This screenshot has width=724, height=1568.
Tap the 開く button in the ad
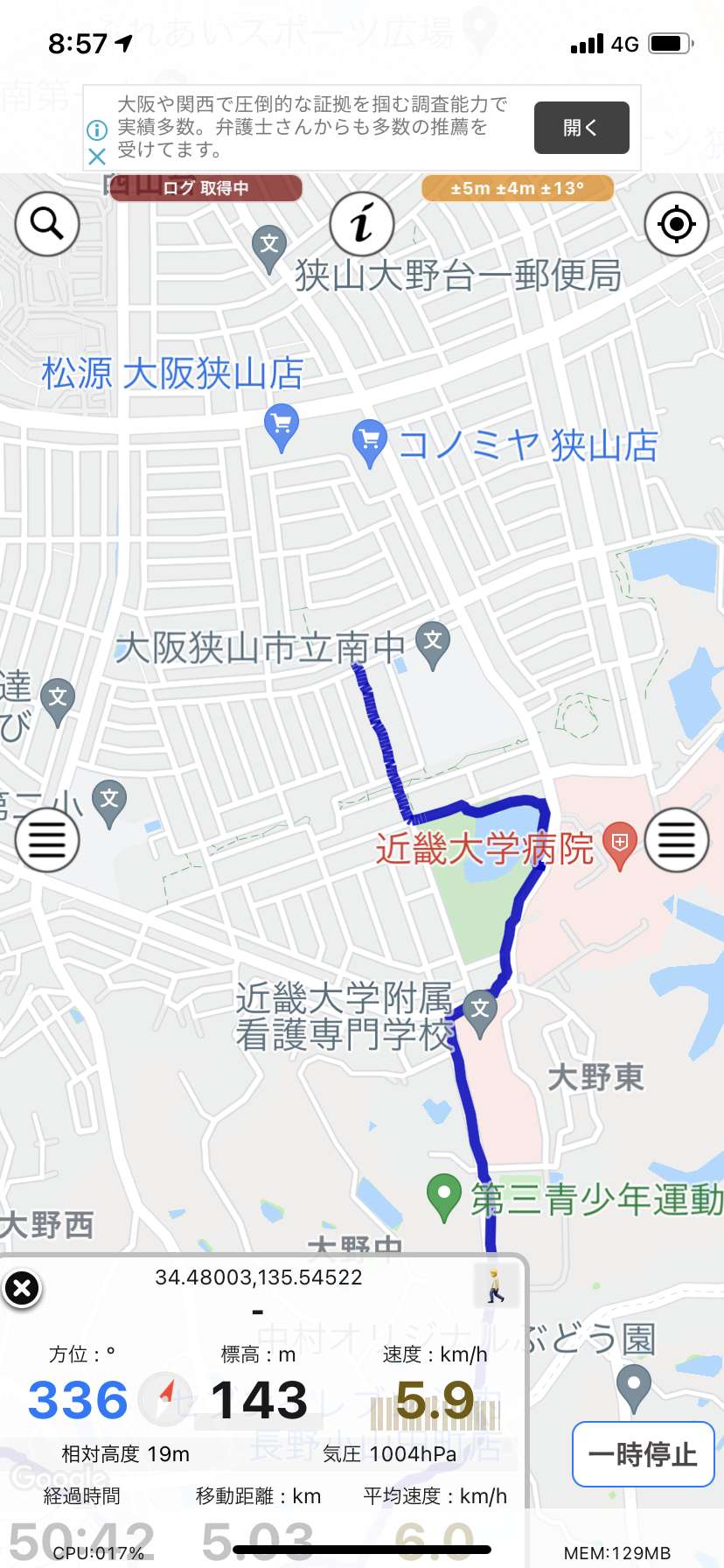[x=581, y=128]
